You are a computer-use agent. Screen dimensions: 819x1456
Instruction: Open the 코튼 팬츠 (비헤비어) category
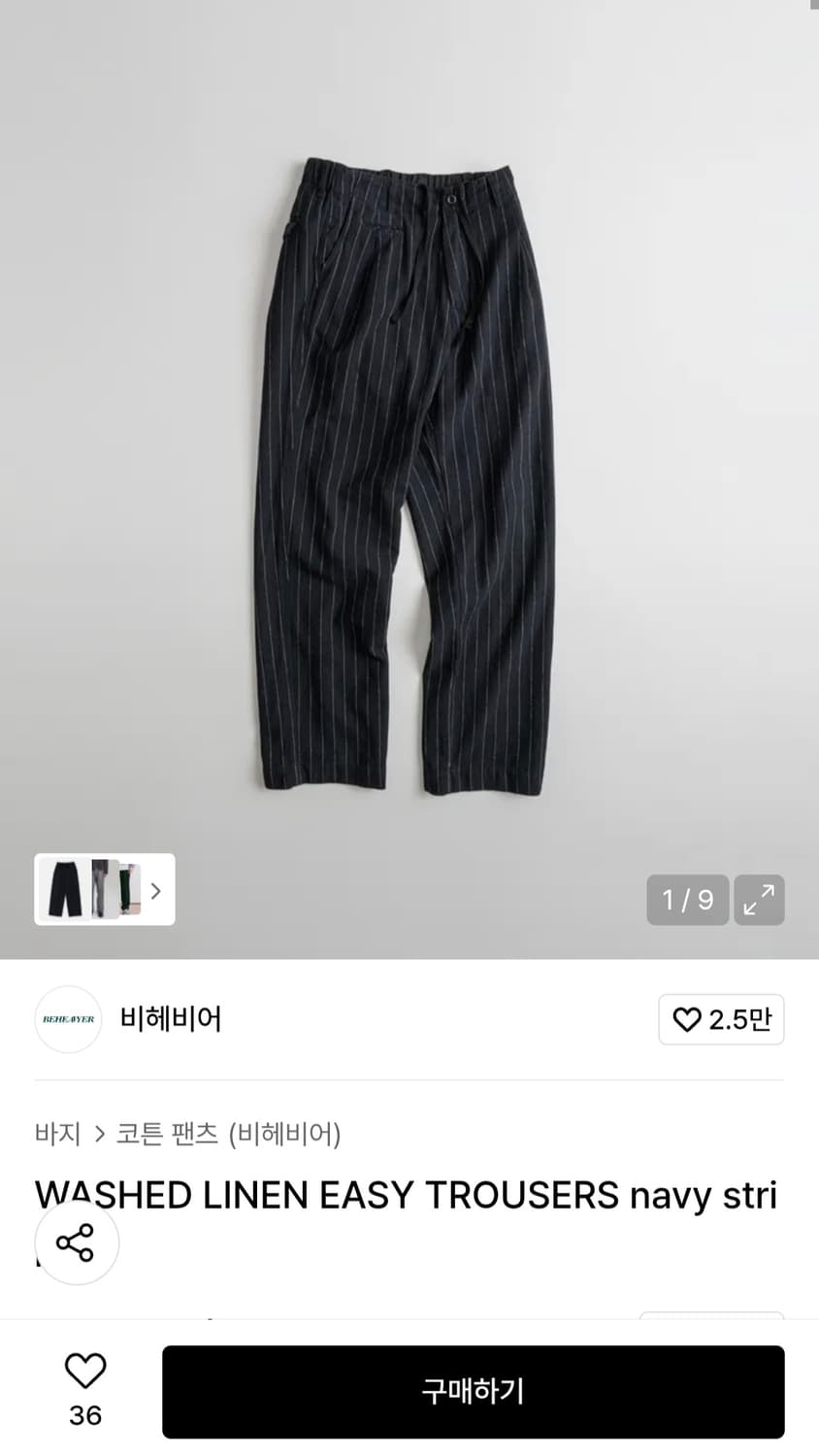tap(230, 1134)
